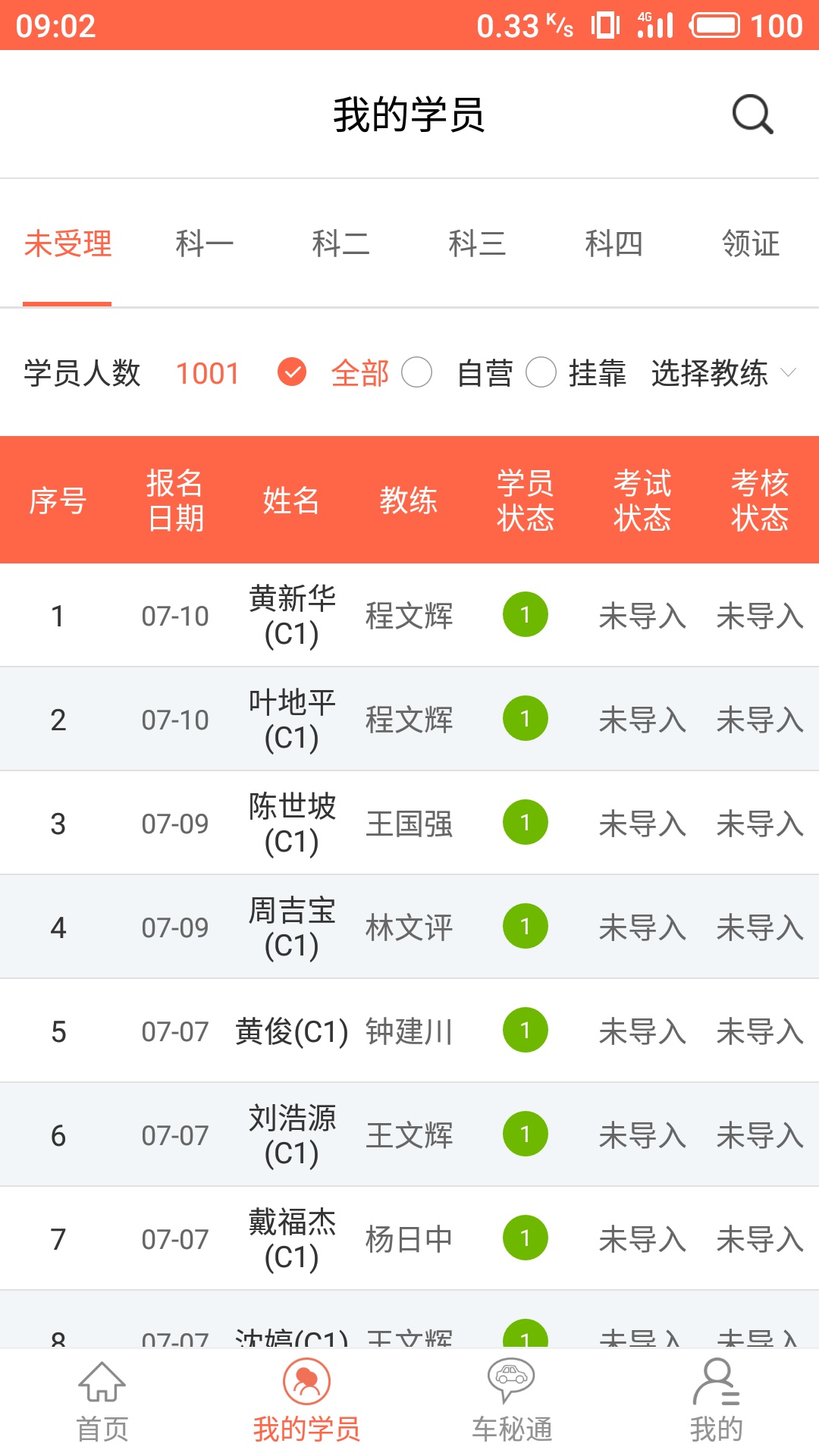Switch to the 领证 tab
819x1456 pixels.
[x=750, y=243]
